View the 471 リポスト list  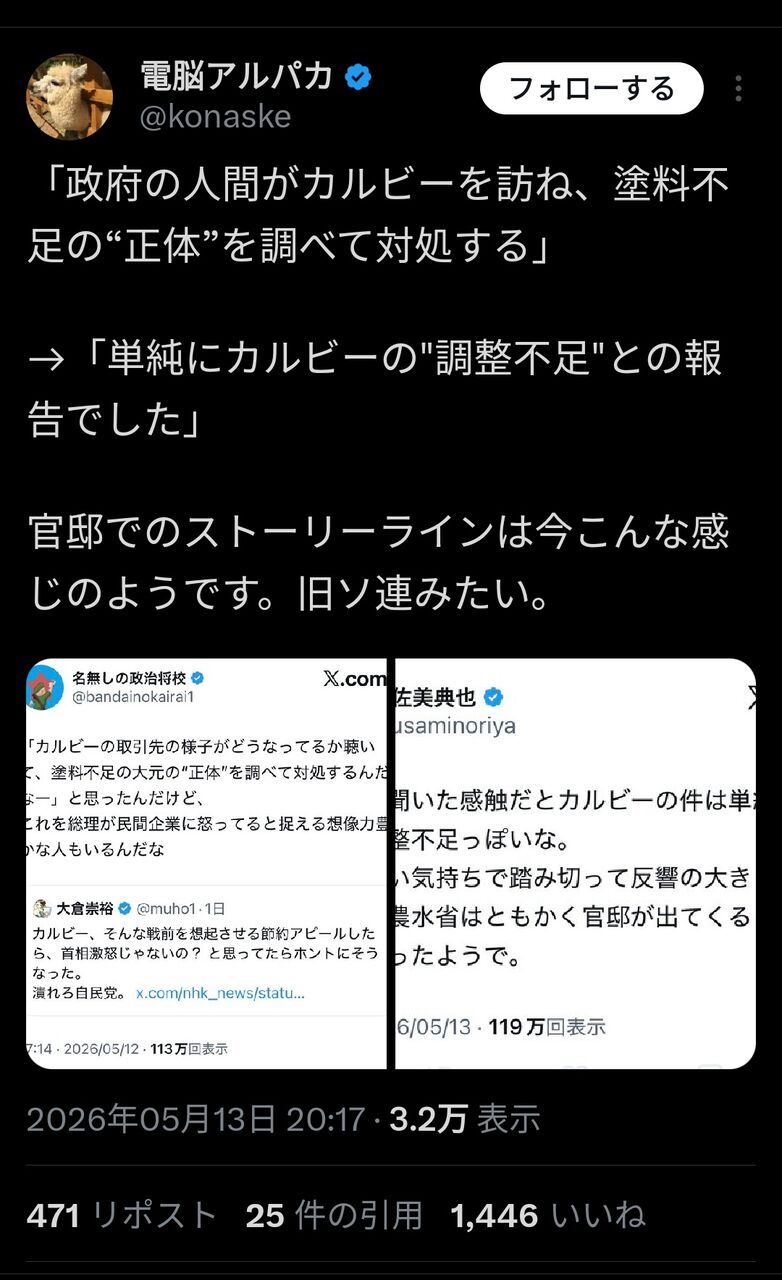tap(122, 1215)
